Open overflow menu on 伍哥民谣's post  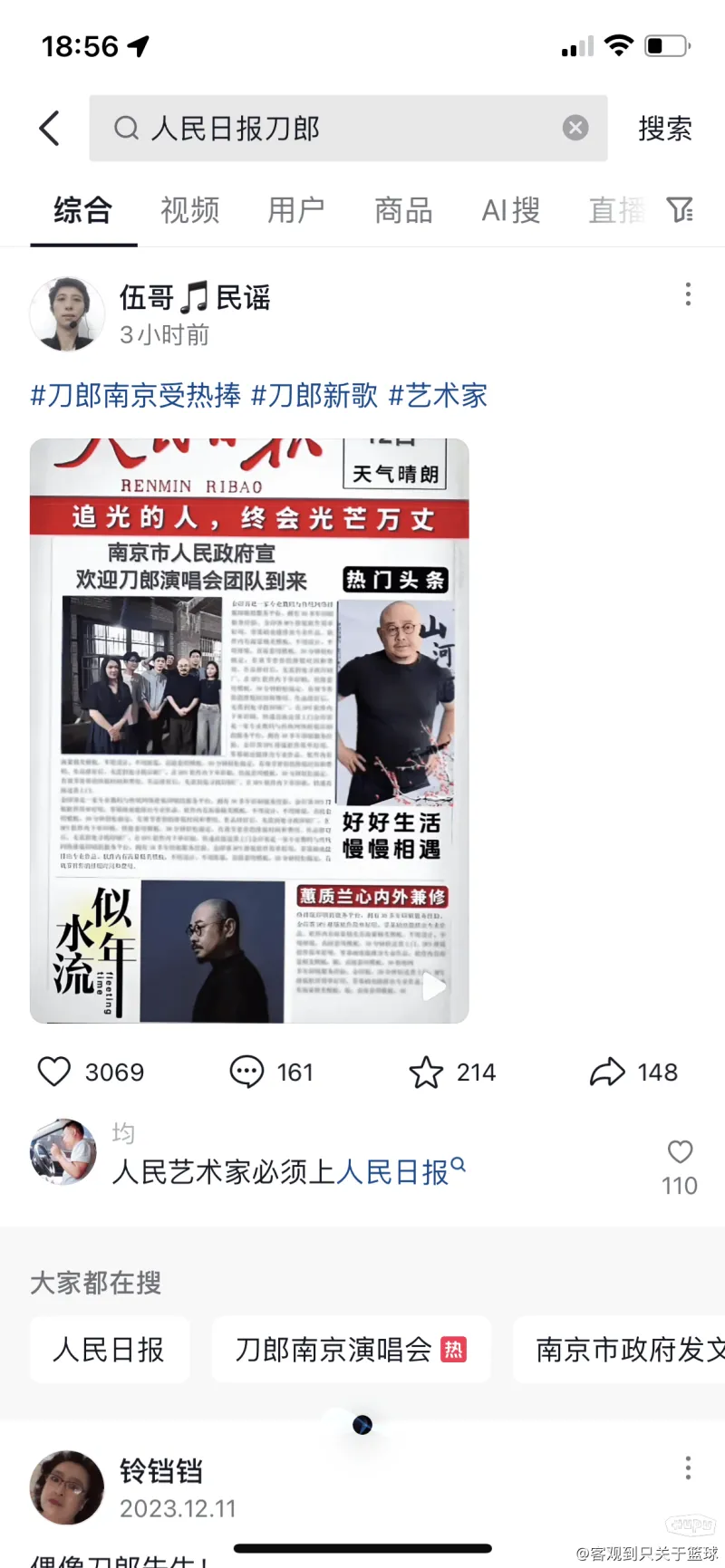point(688,294)
